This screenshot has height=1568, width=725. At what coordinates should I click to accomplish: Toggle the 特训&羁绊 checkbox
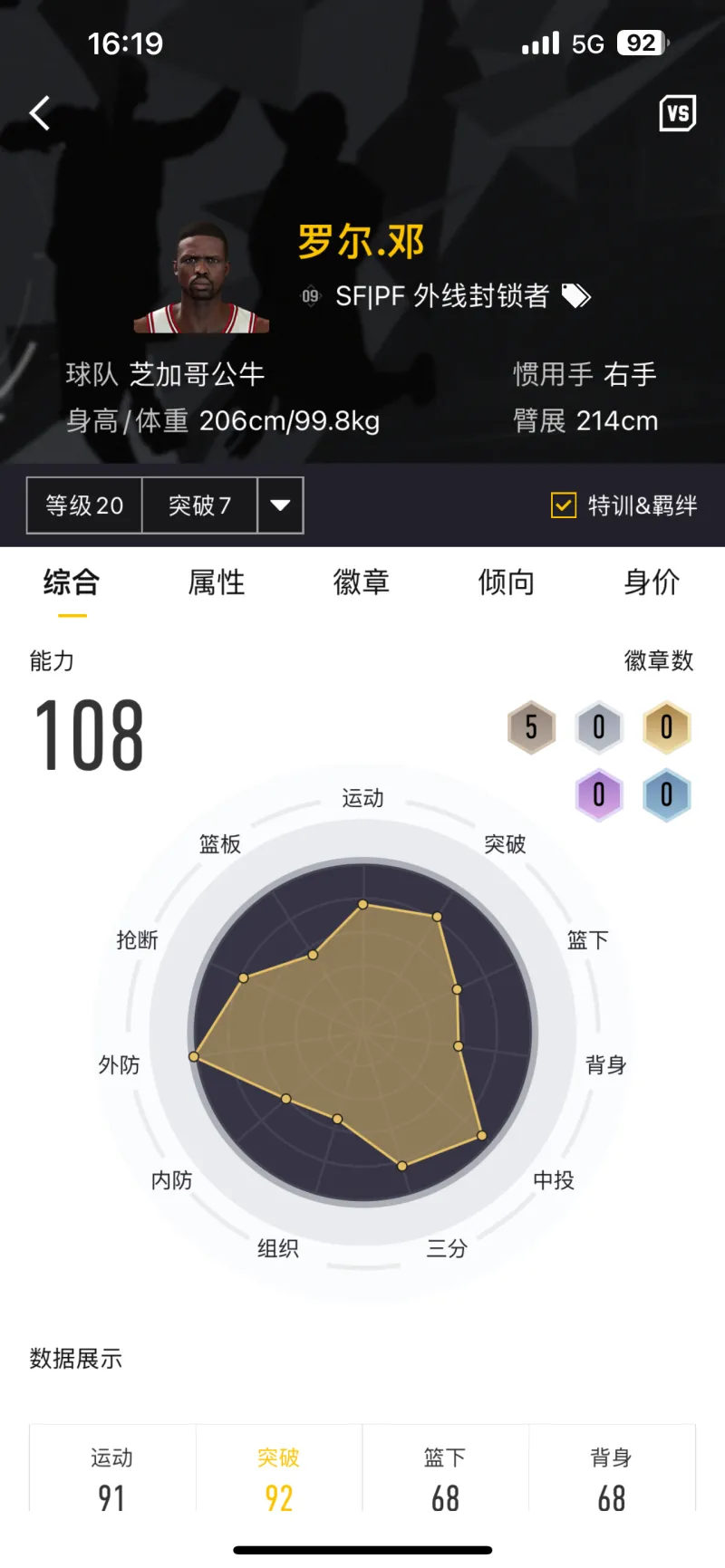(564, 505)
